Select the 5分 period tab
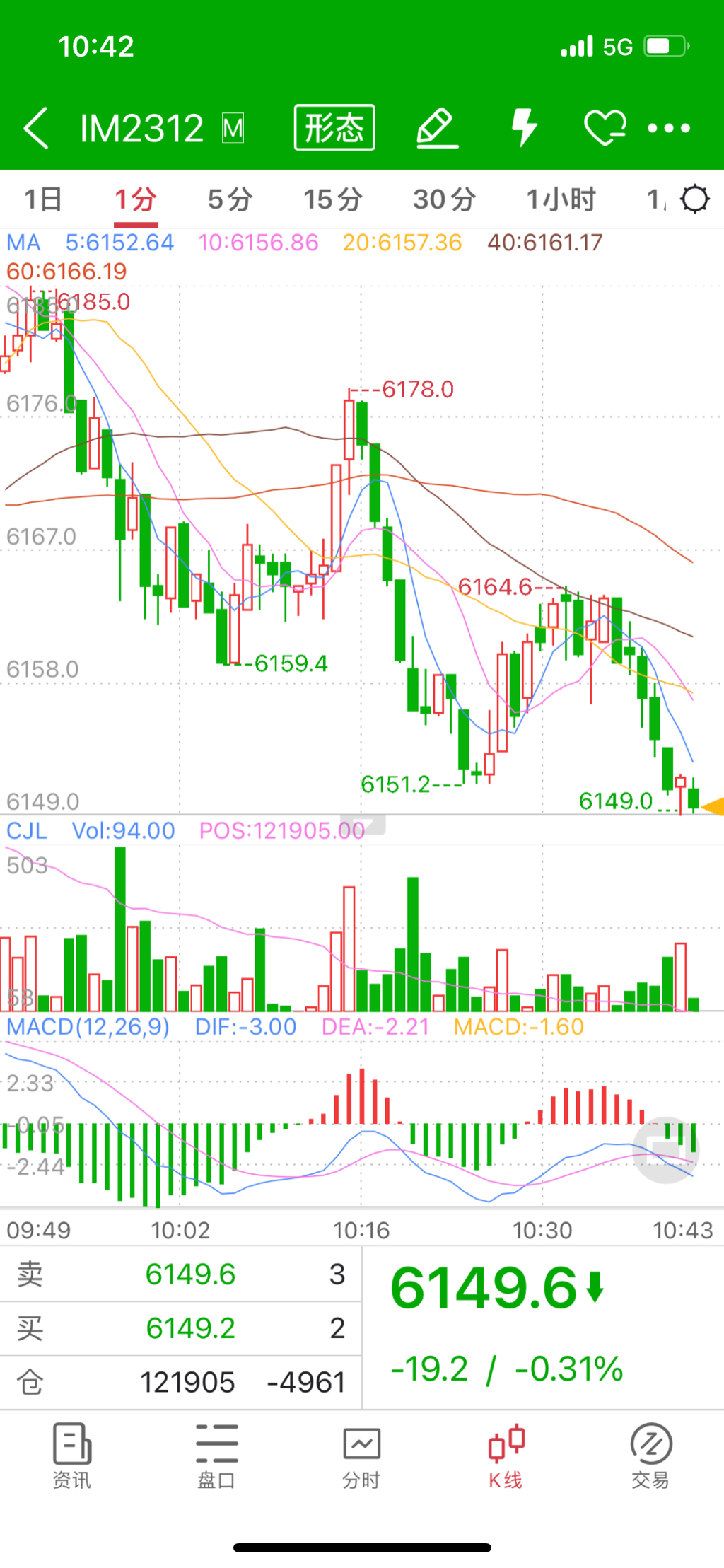Image resolution: width=724 pixels, height=1568 pixels. tap(230, 199)
